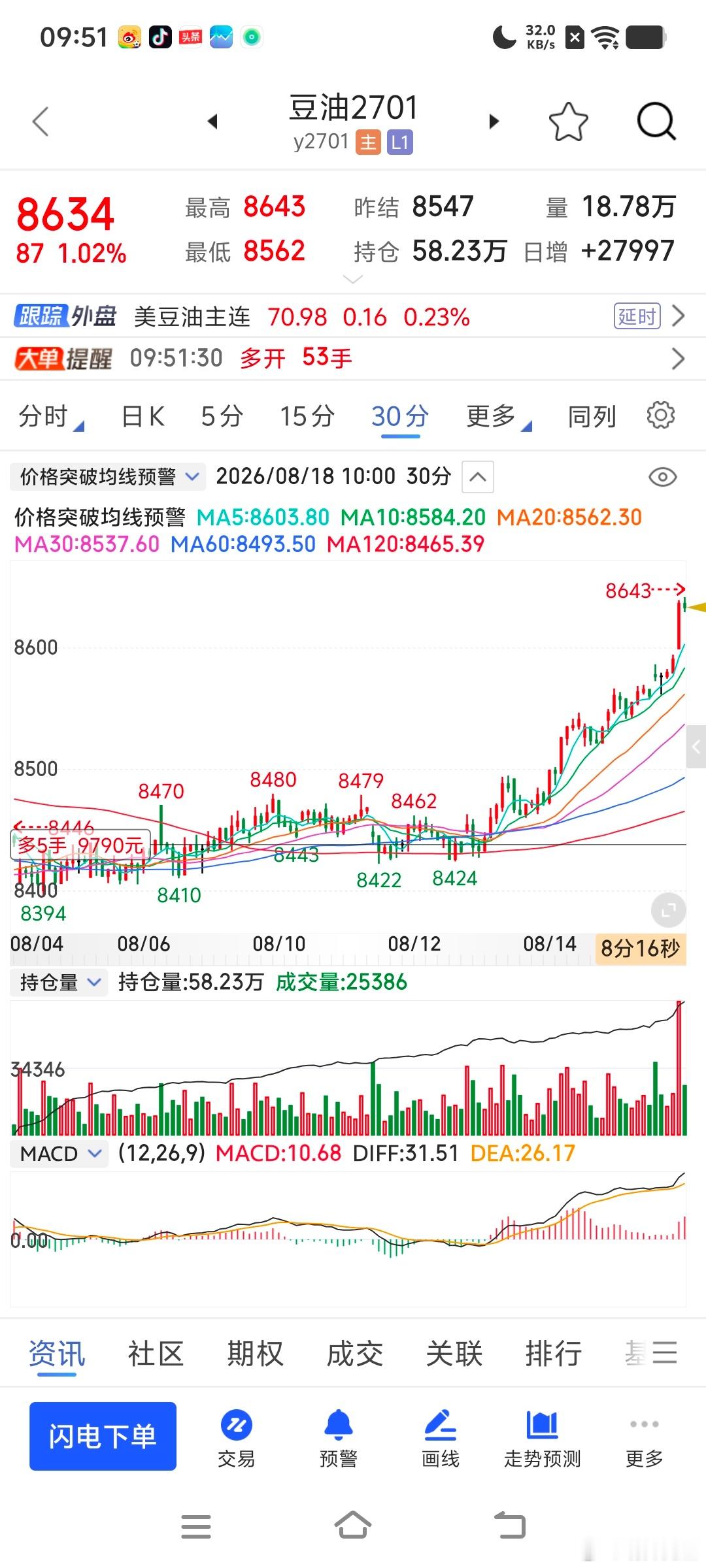This screenshot has height=1568, width=706.
Task: Expand the chart to fullscreen
Action: (x=668, y=909)
